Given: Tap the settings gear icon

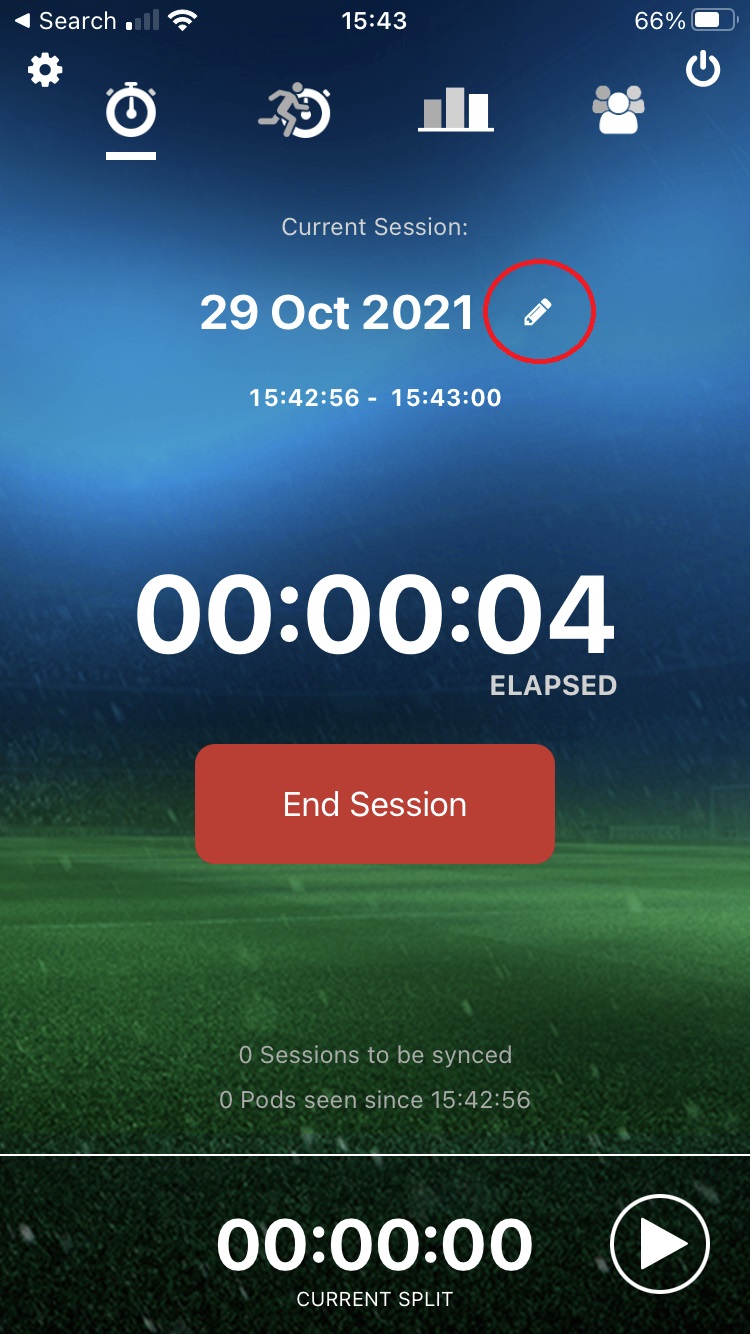Looking at the screenshot, I should [x=44, y=70].
